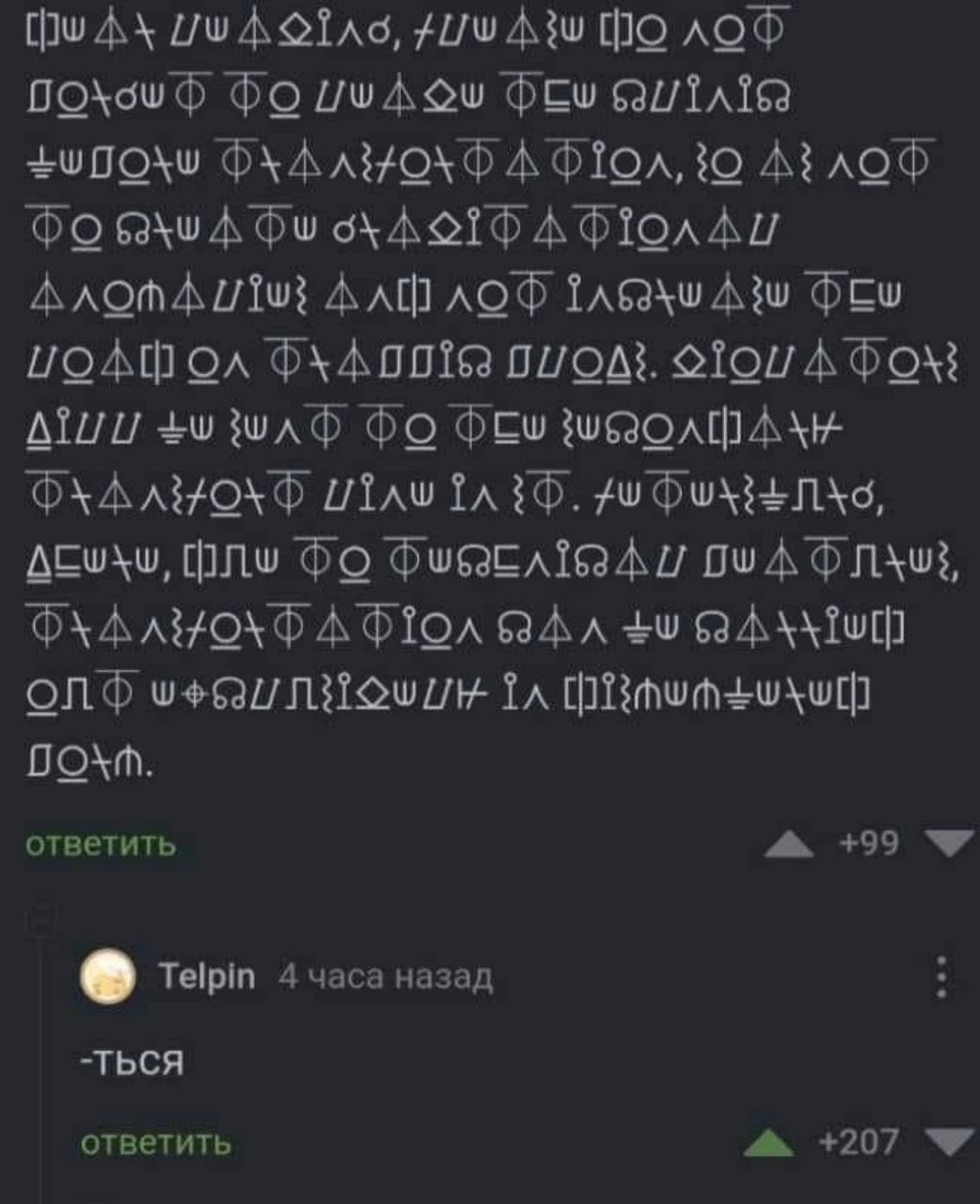Downvote the comment rated +99

(948, 843)
